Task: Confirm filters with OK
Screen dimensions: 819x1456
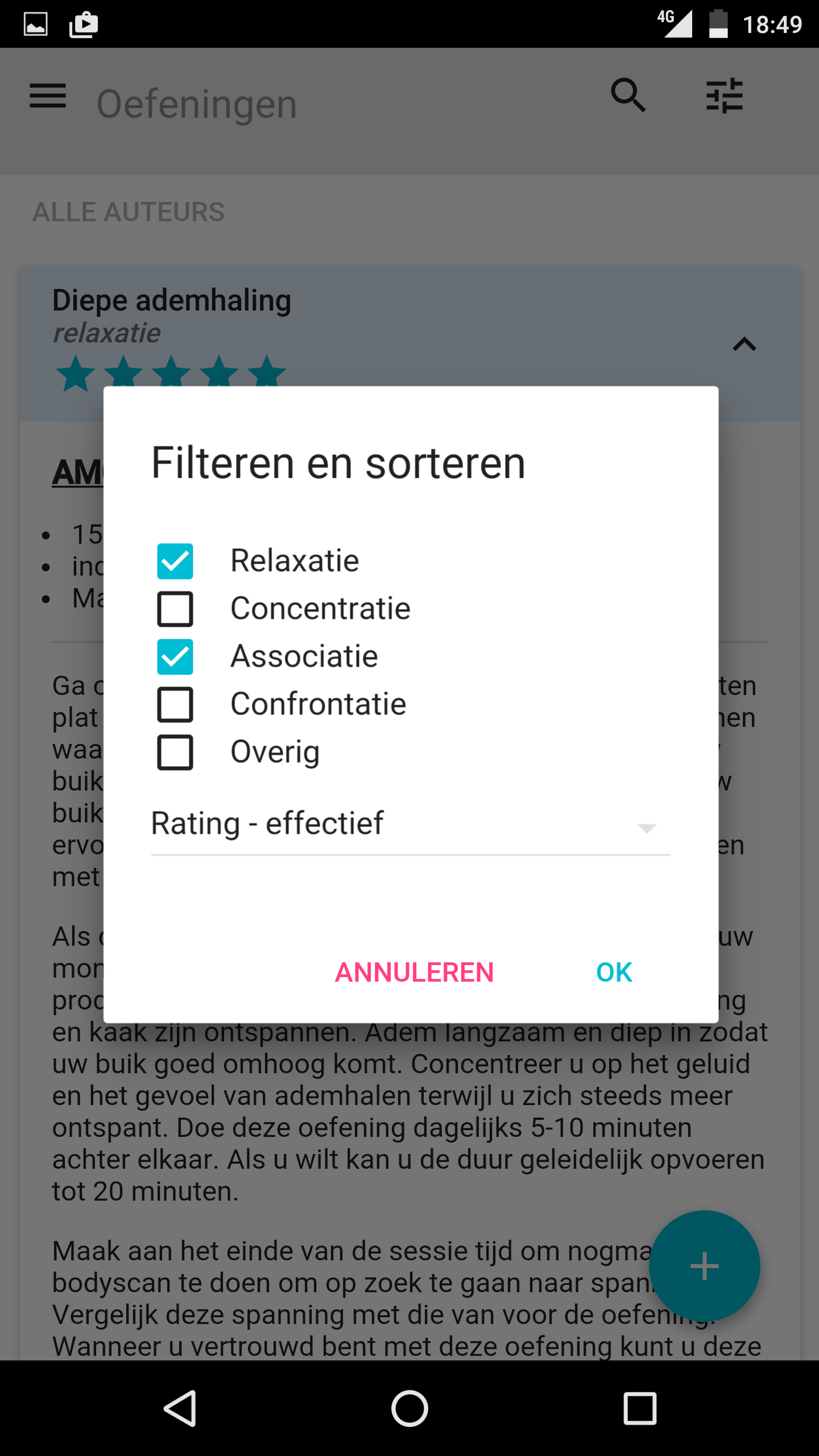Action: pyautogui.click(x=614, y=972)
